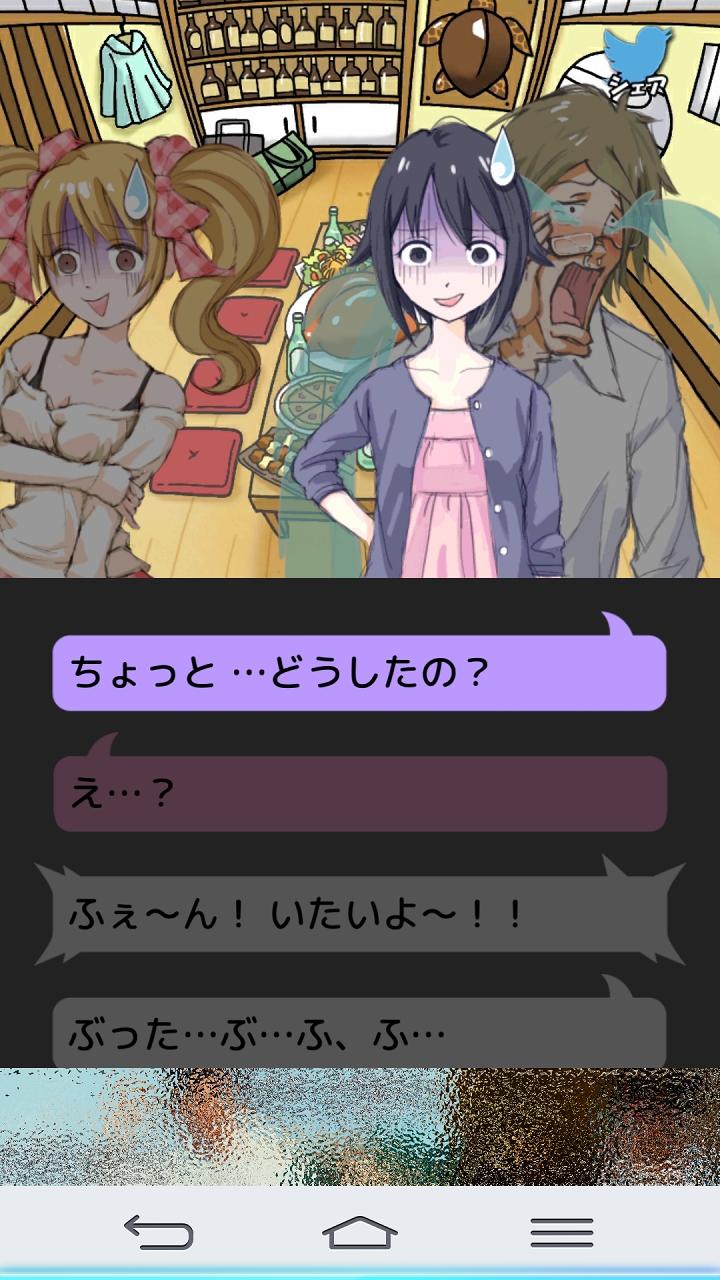Go back with the system back button
This screenshot has width=720, height=1280.
(158, 1232)
